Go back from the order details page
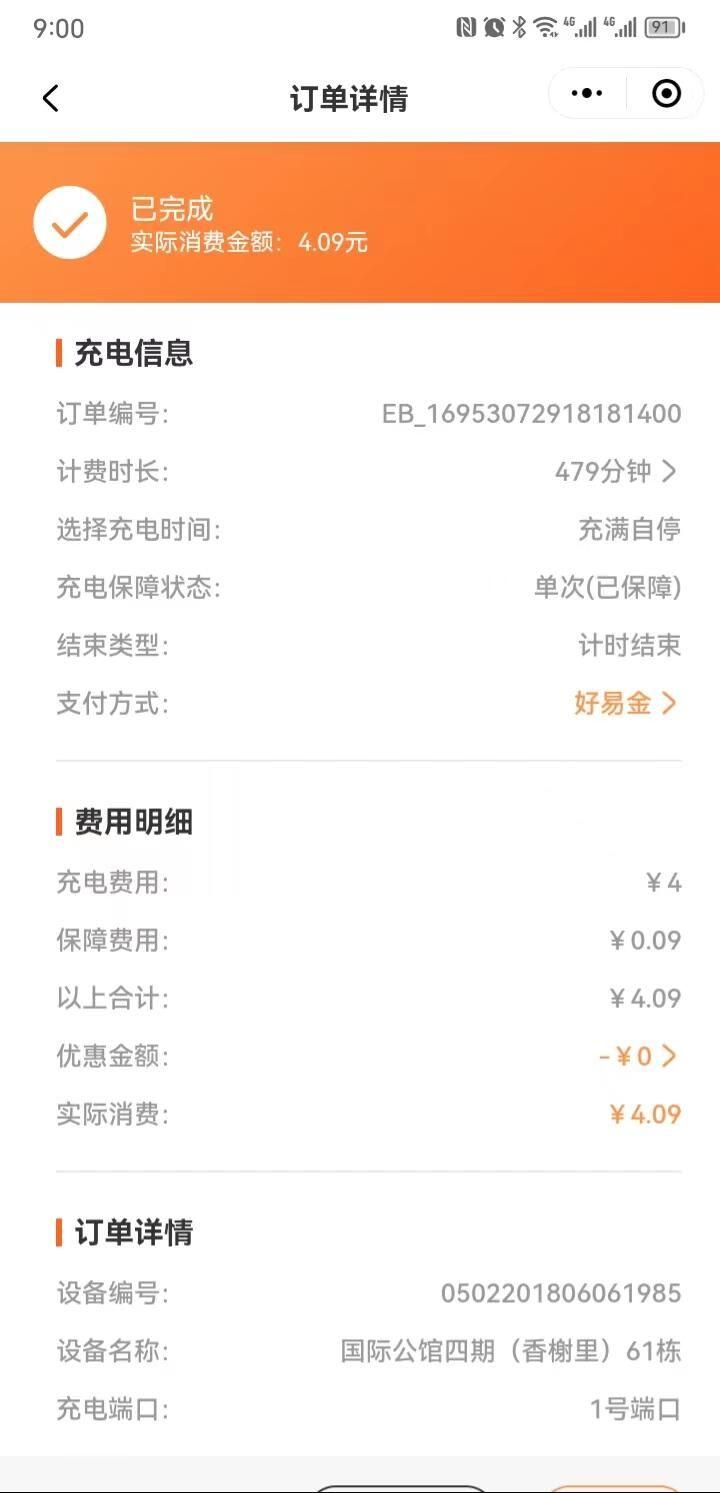This screenshot has height=1493, width=720. (x=51, y=98)
